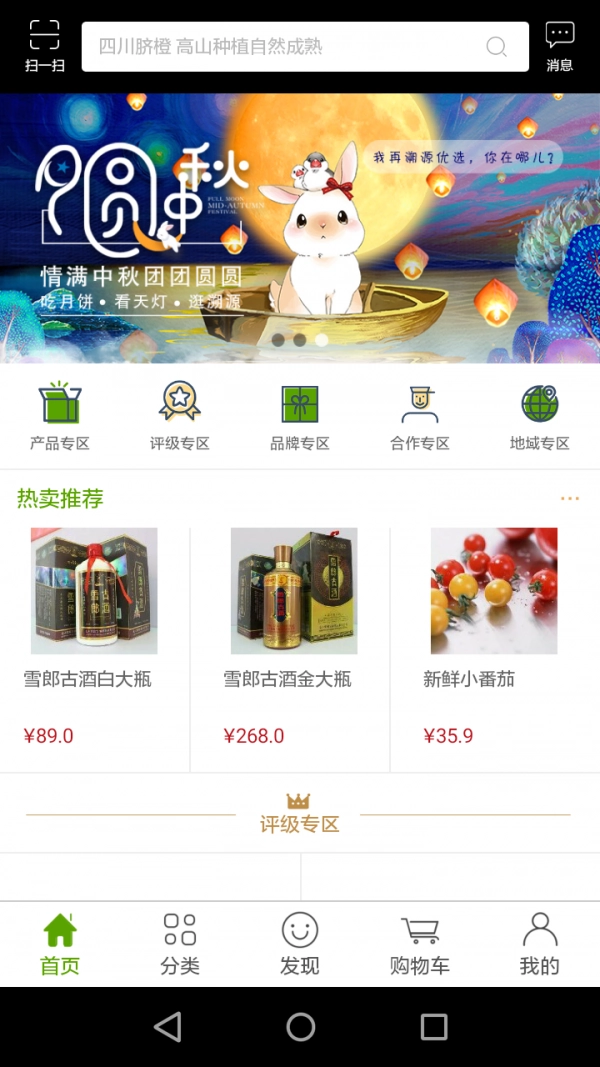Open the 购物车 cart tab

pyautogui.click(x=420, y=943)
